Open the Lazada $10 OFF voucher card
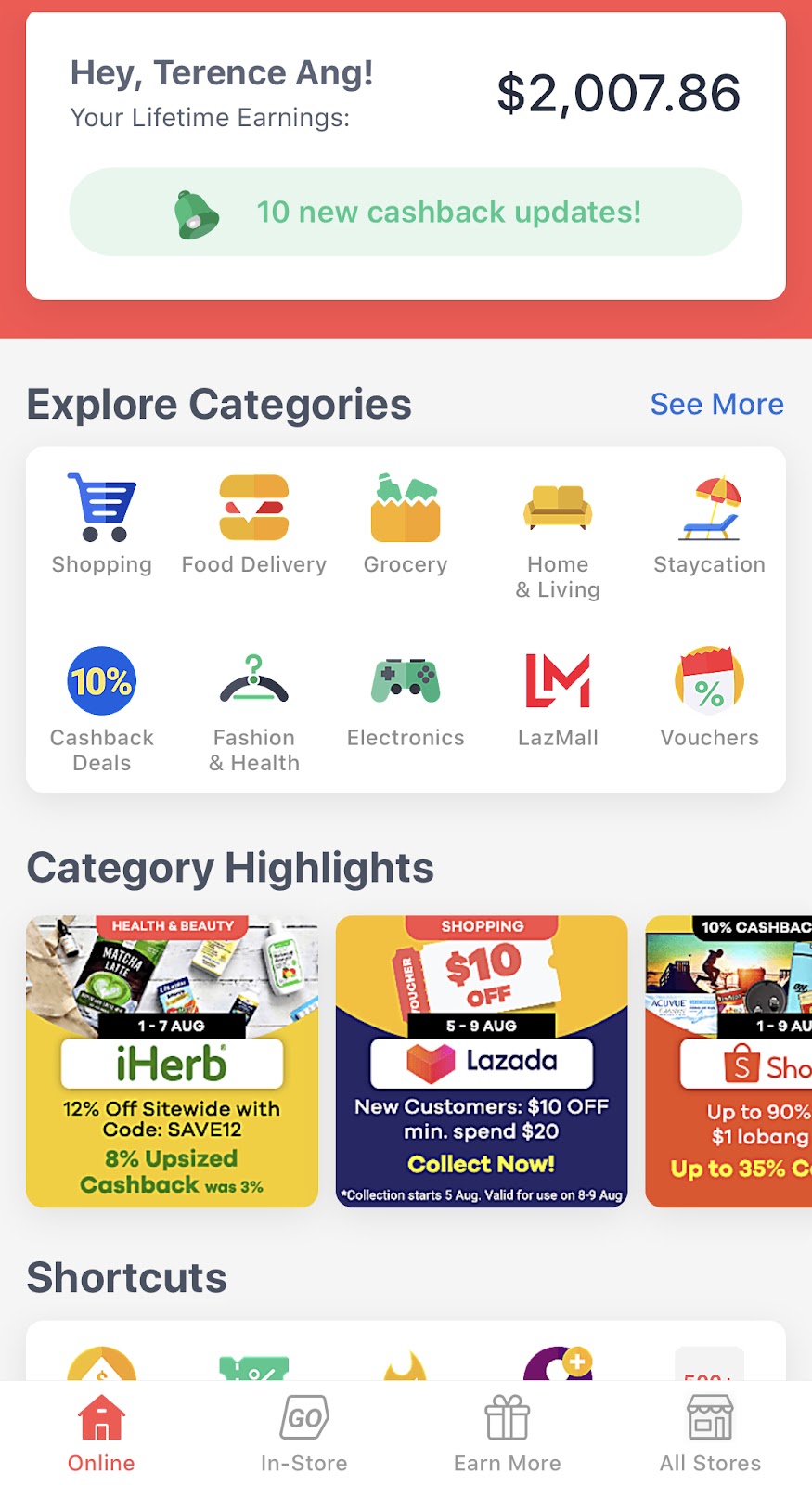This screenshot has width=812, height=1485. [482, 1061]
